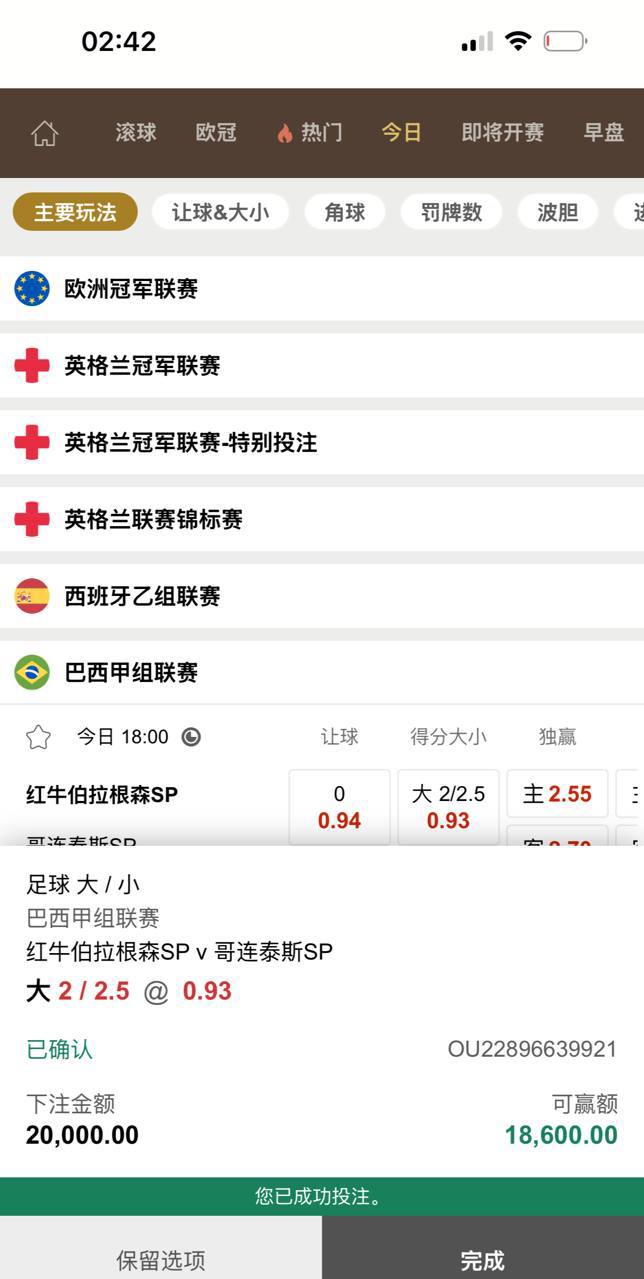Expand 欧洲冠军联赛 league

[x=322, y=288]
